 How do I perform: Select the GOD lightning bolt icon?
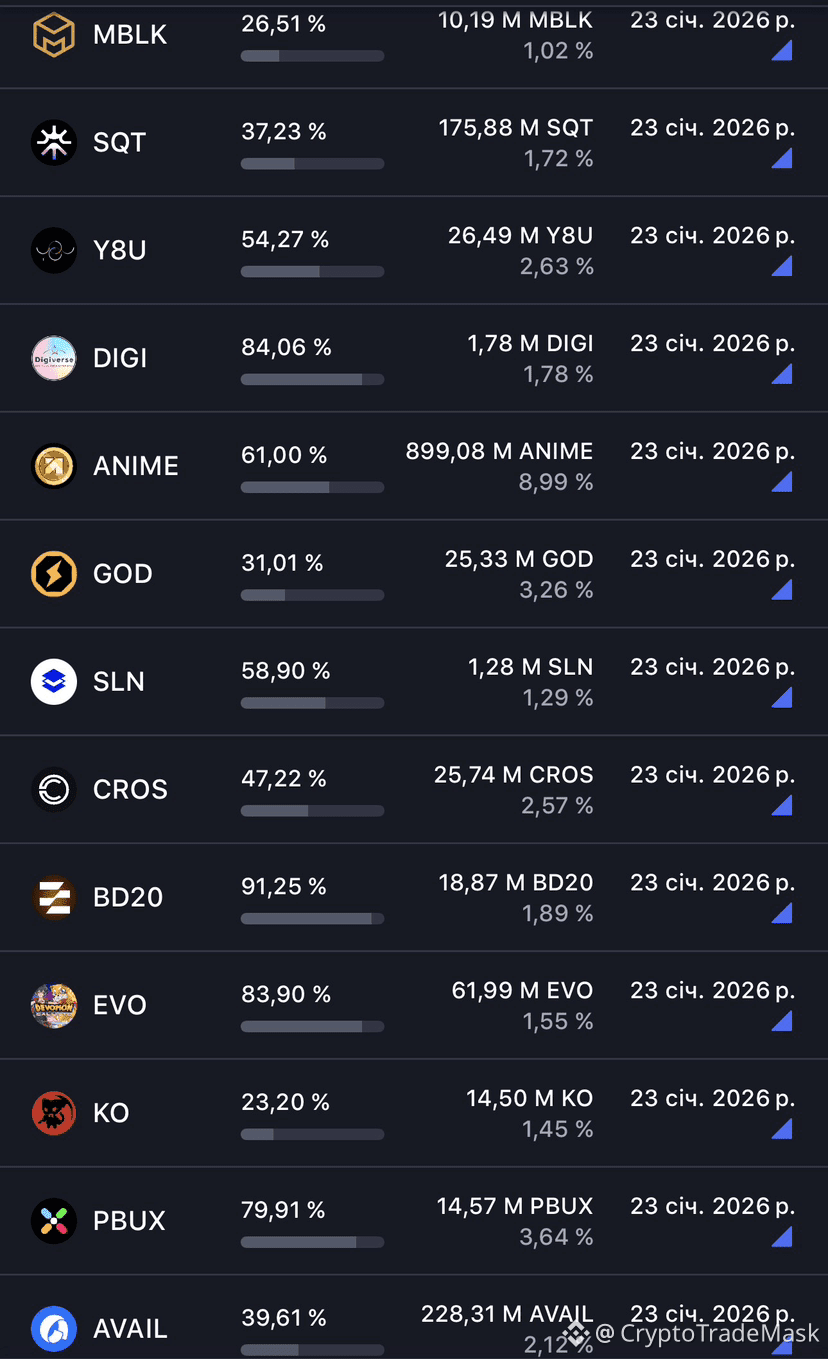[x=54, y=574]
